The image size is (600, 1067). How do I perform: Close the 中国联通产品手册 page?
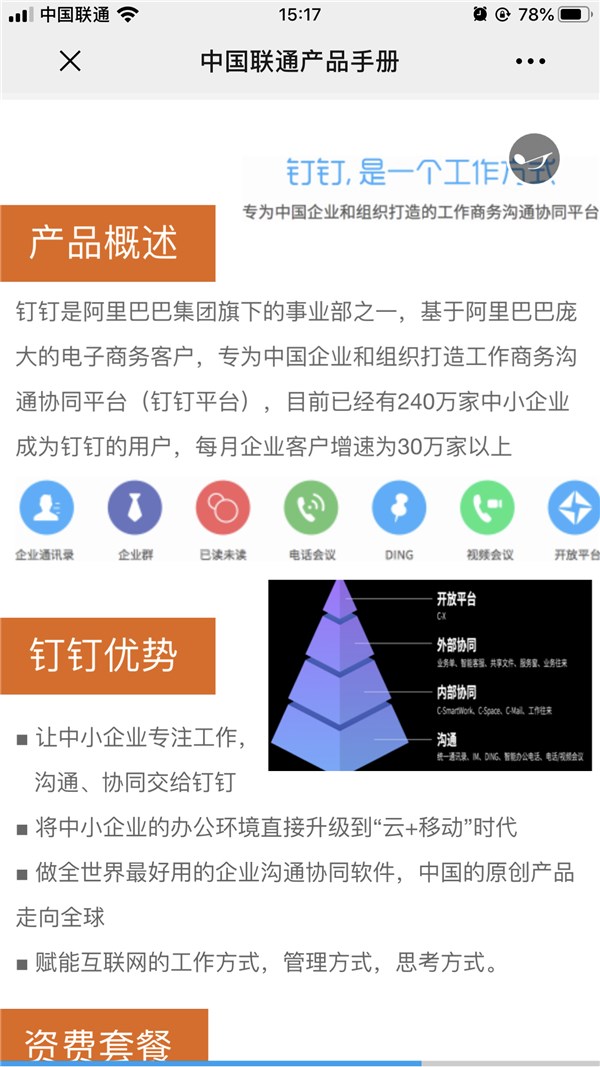tap(70, 61)
